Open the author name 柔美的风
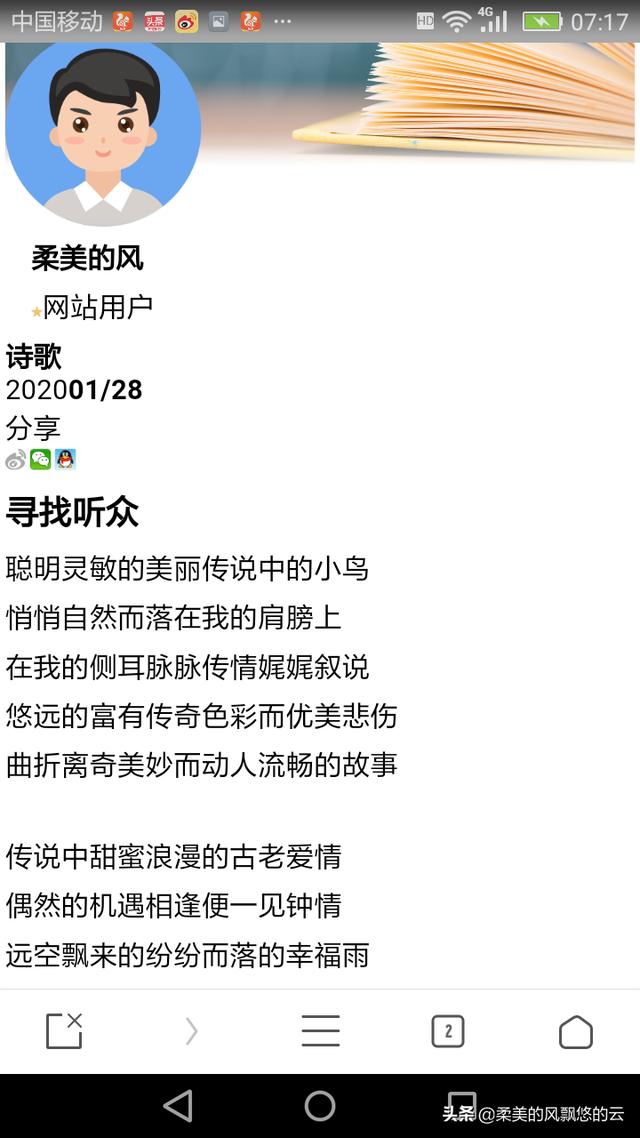 pos(88,258)
